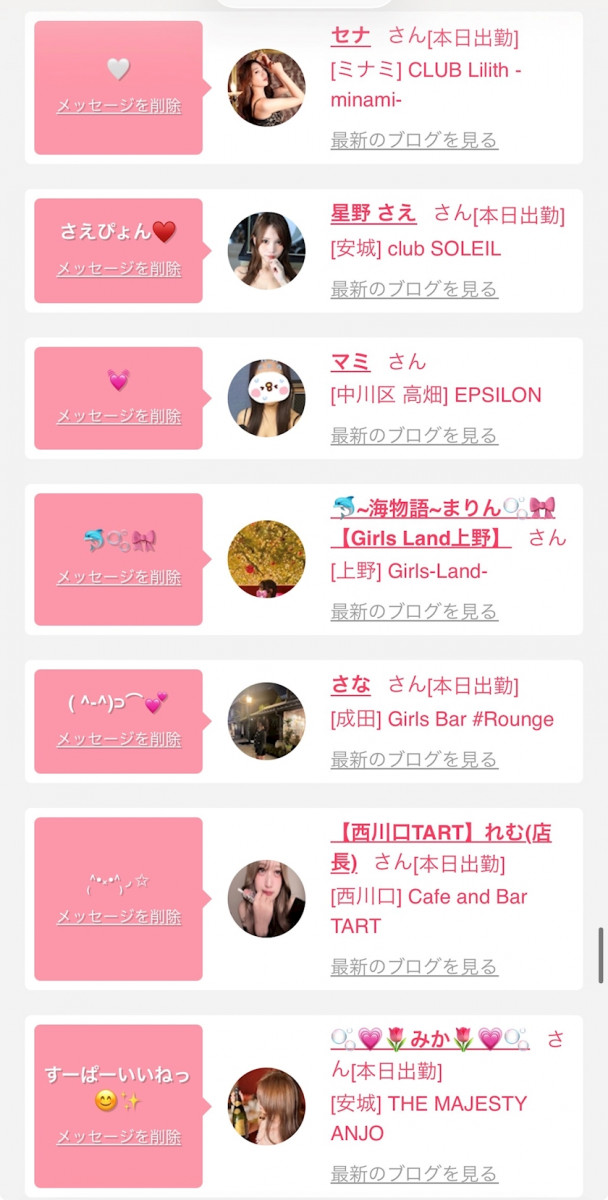Delete the message sent to マミ

pos(118,416)
